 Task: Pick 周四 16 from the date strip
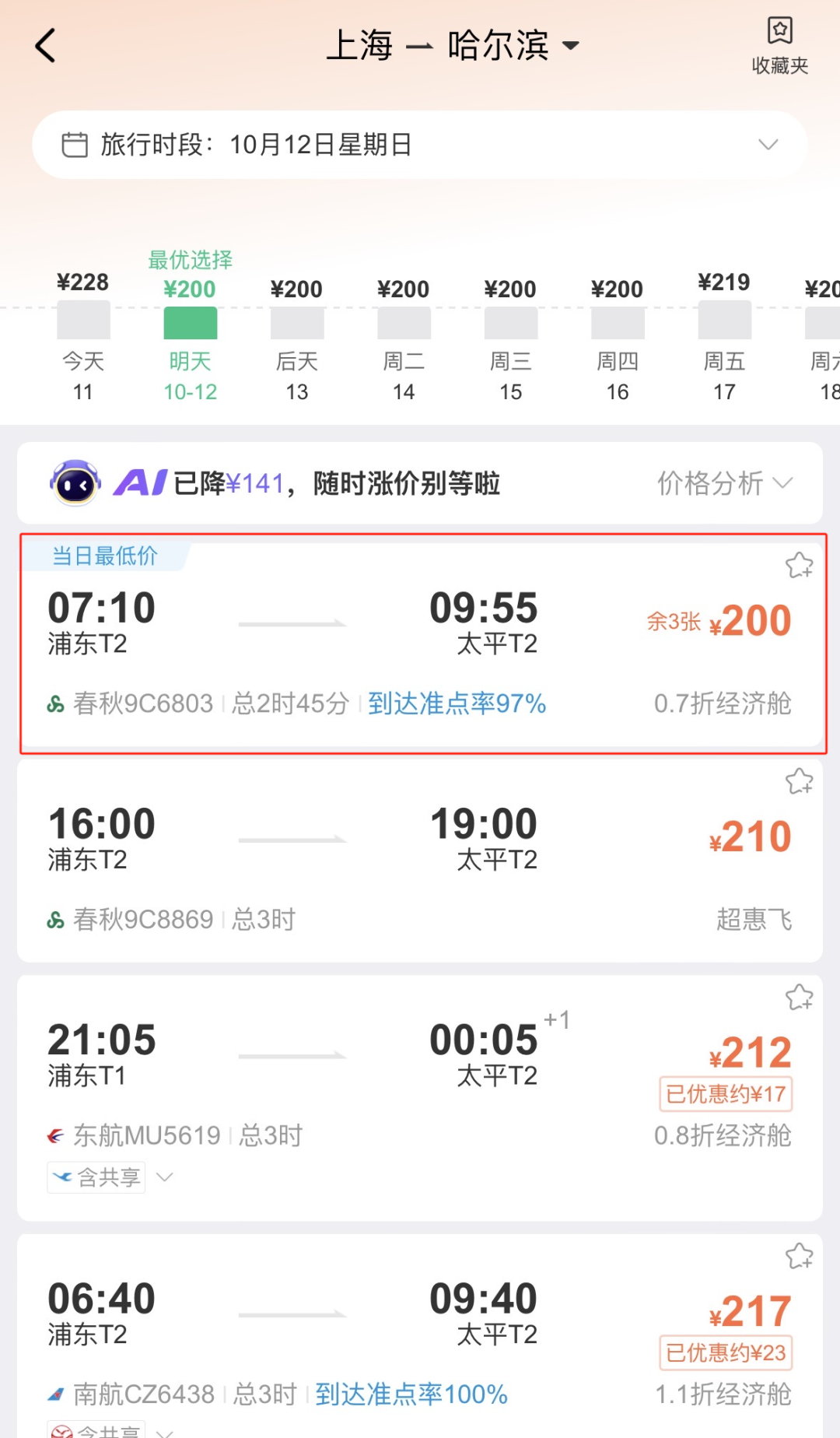[x=618, y=342]
